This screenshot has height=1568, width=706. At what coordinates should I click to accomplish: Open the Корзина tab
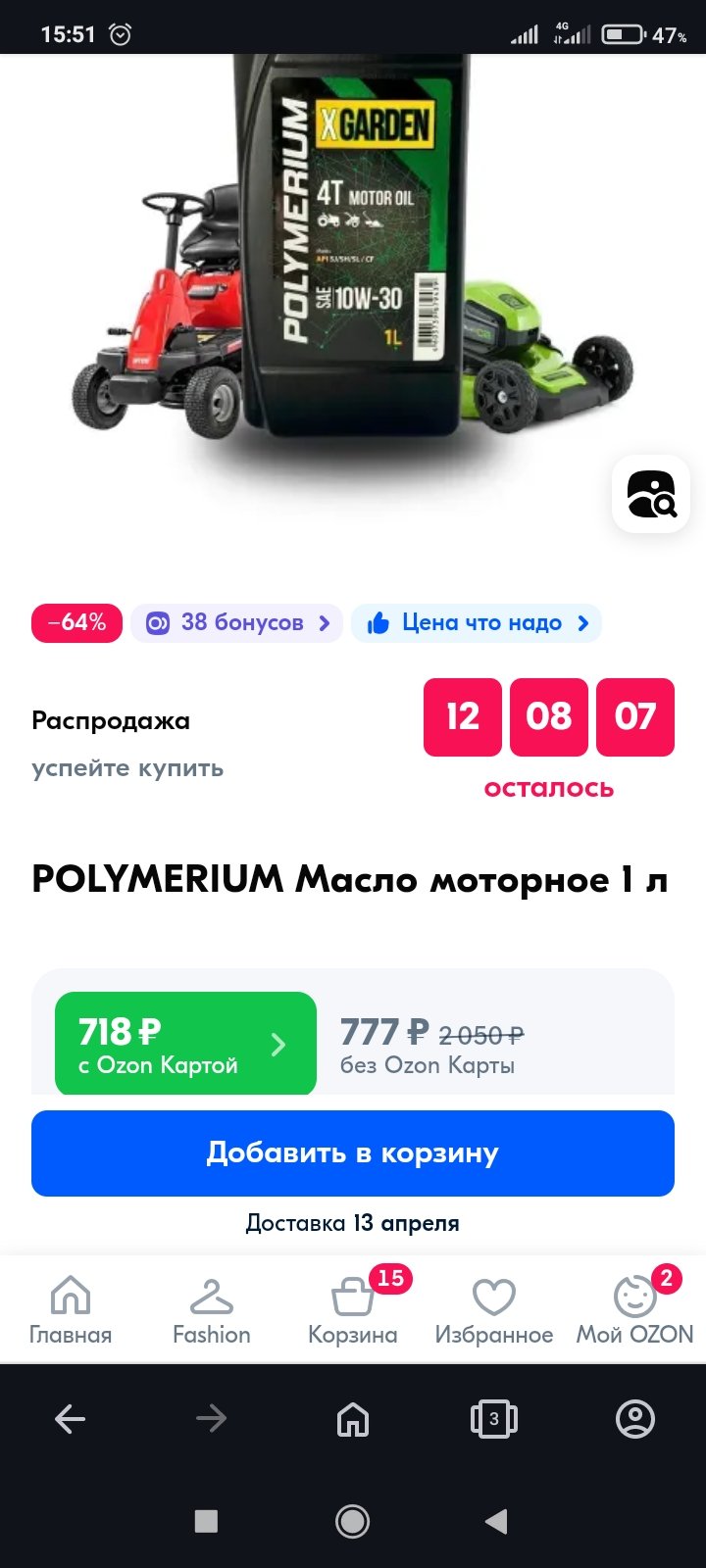coord(353,1310)
